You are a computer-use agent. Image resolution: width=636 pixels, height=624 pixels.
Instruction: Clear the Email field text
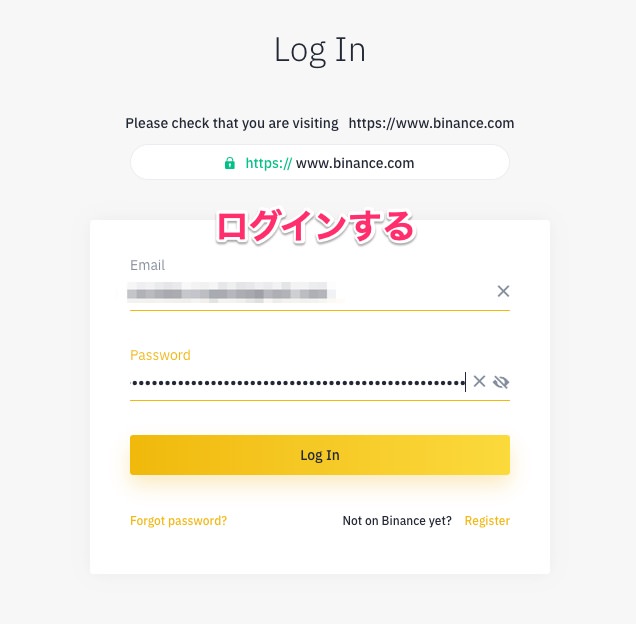click(x=503, y=291)
